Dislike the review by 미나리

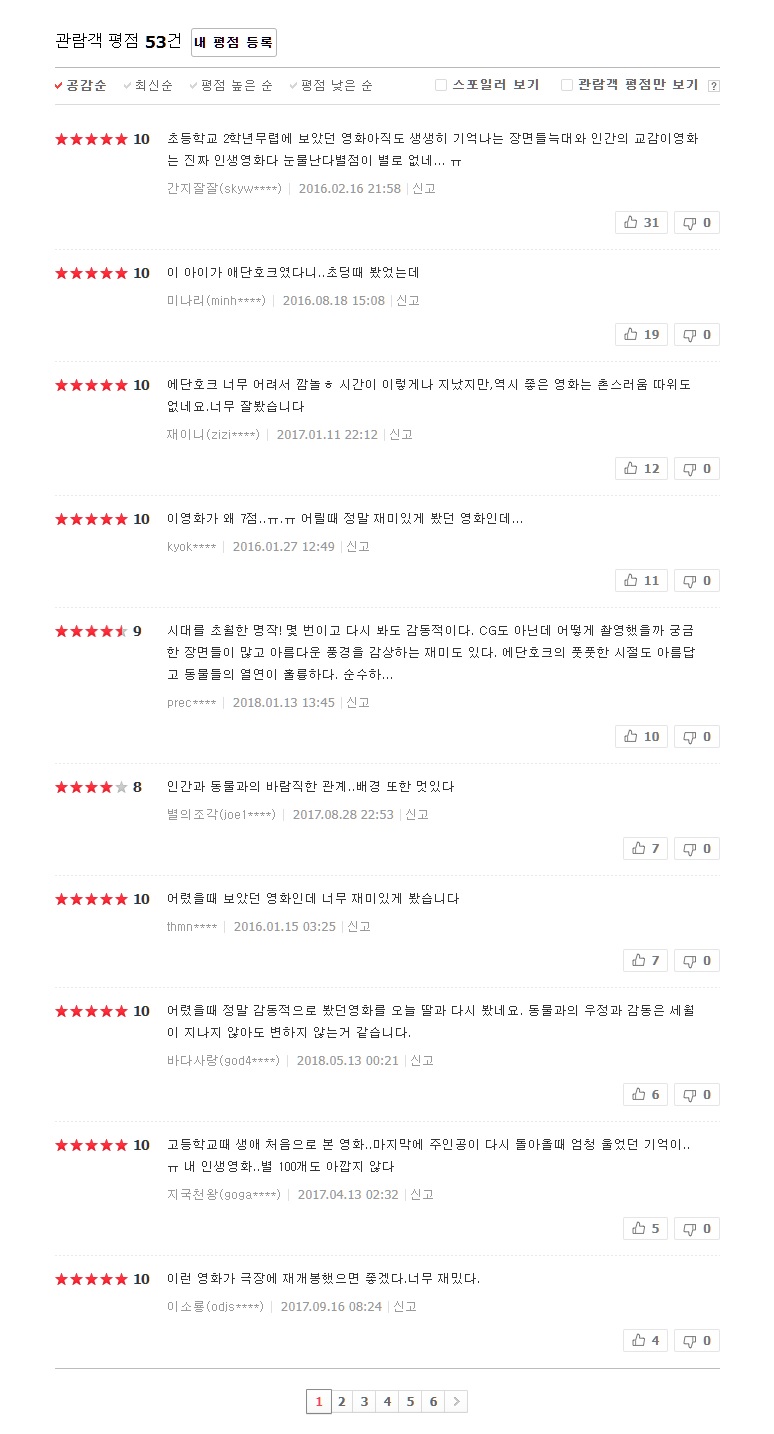tap(697, 334)
